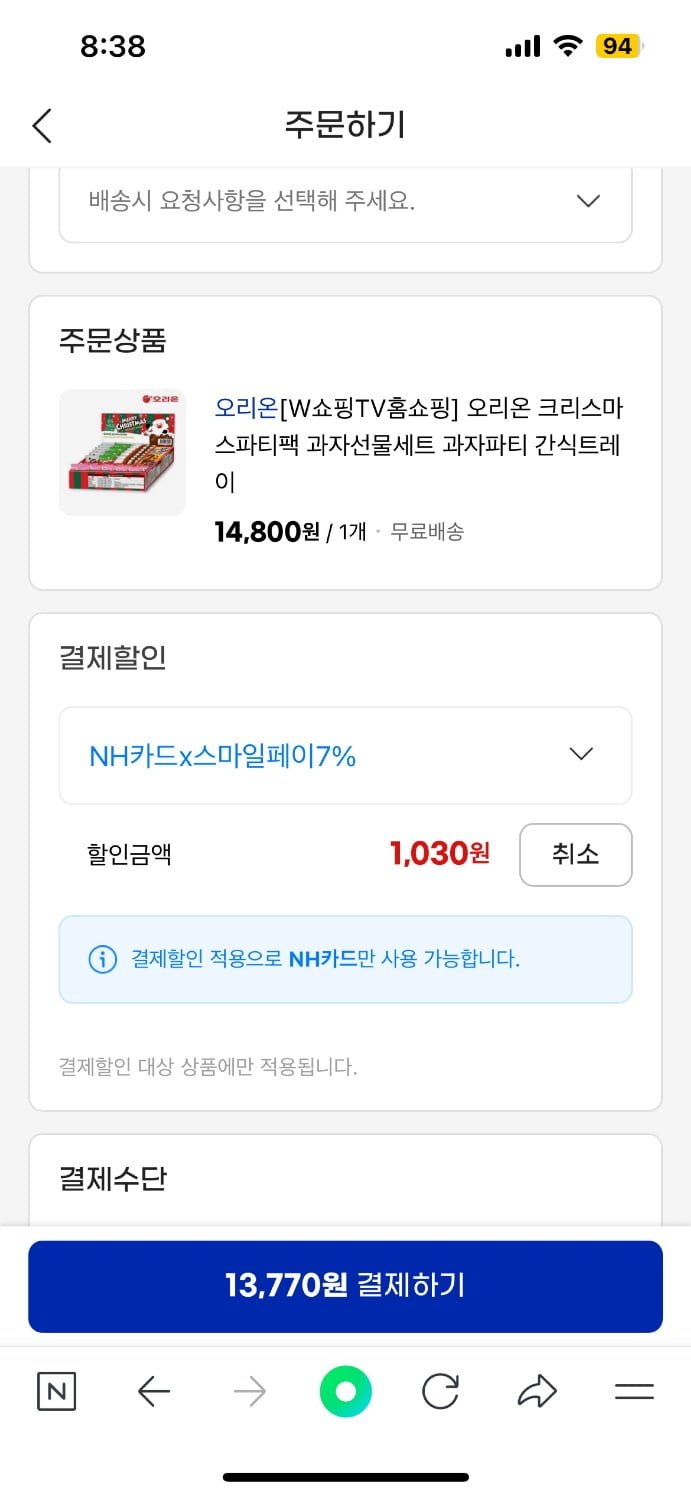Open the browser menu lines icon
Image resolution: width=691 pixels, height=1496 pixels.
pos(634,1391)
